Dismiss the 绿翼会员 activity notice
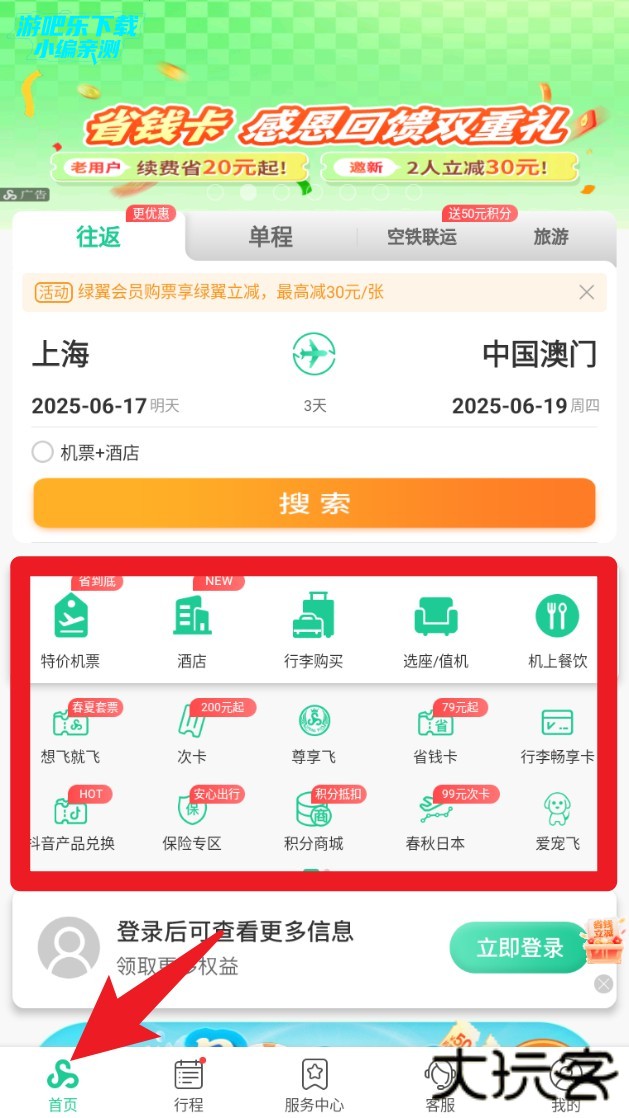The width and height of the screenshot is (629, 1118). tap(587, 292)
